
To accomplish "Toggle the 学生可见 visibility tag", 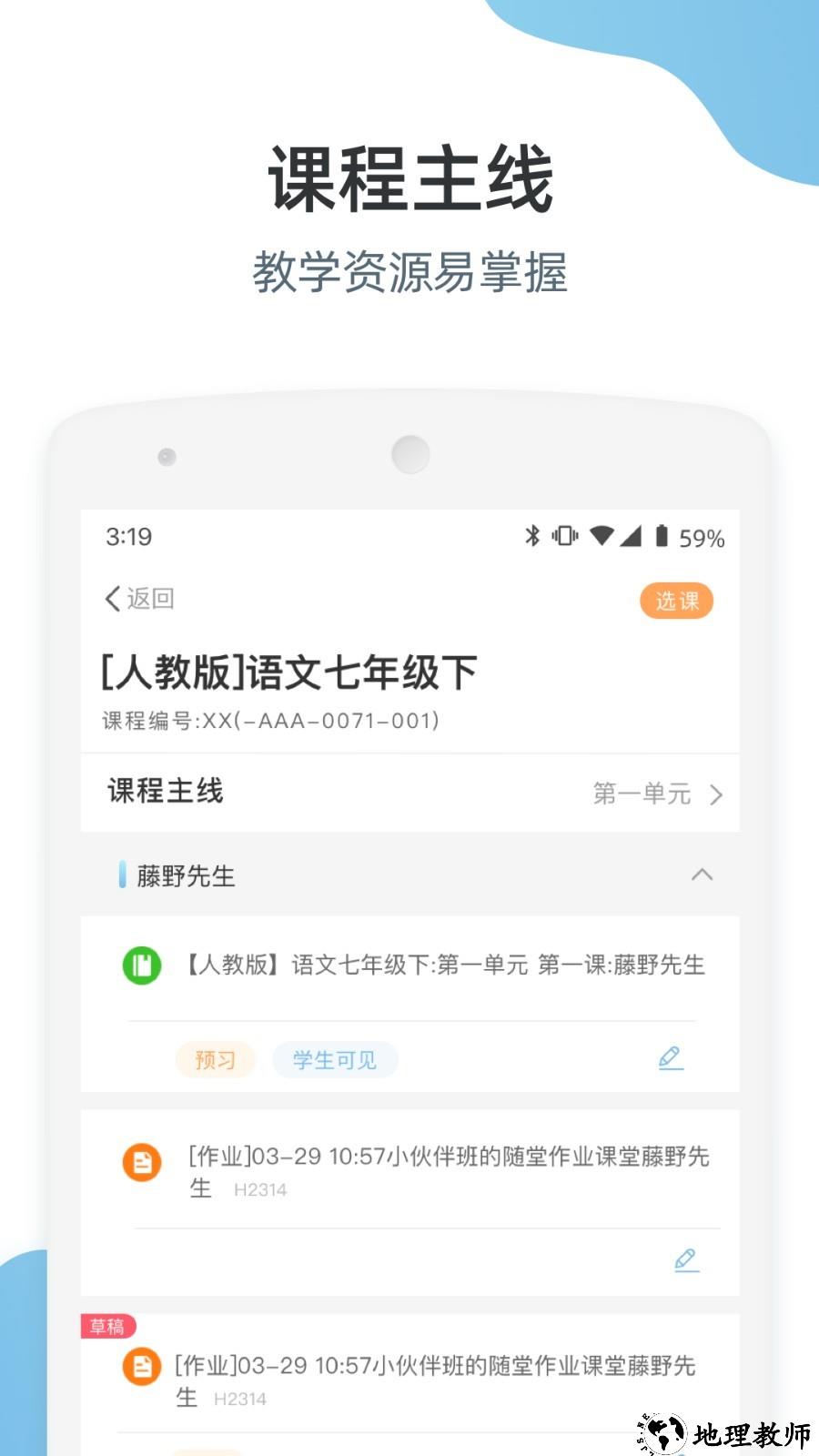I will pyautogui.click(x=335, y=1058).
